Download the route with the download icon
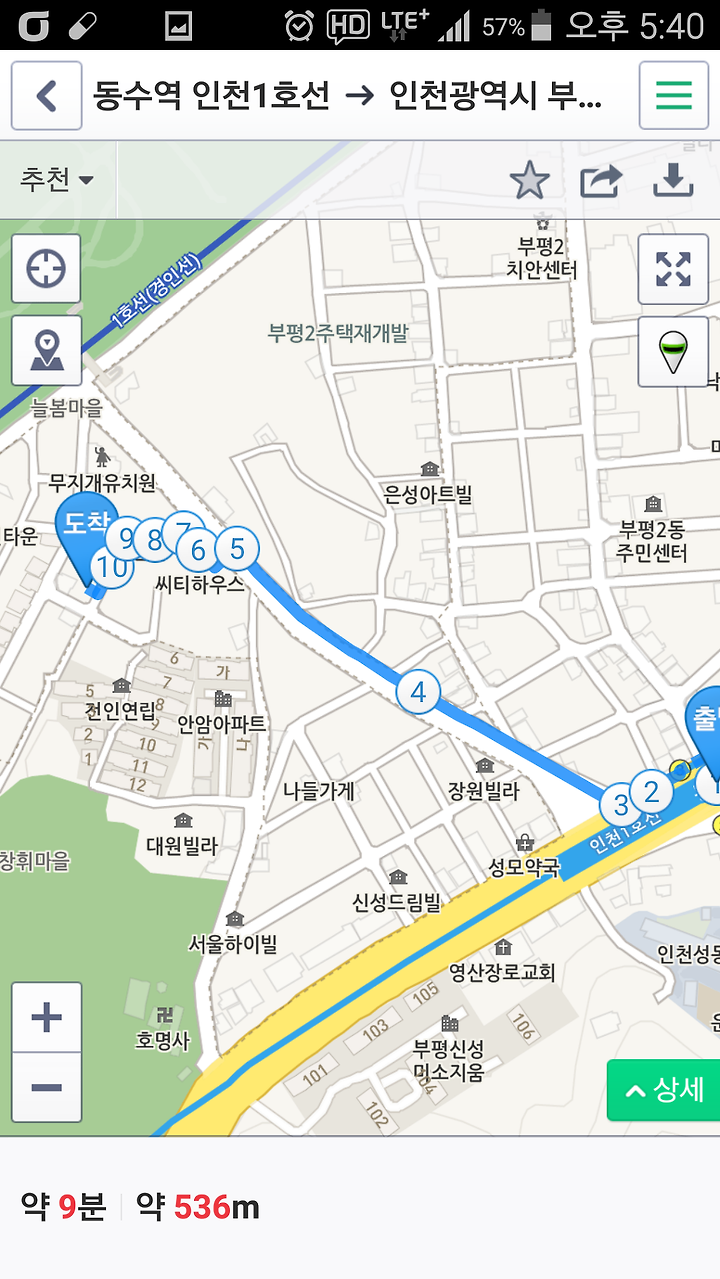This screenshot has width=720, height=1279. [x=673, y=181]
